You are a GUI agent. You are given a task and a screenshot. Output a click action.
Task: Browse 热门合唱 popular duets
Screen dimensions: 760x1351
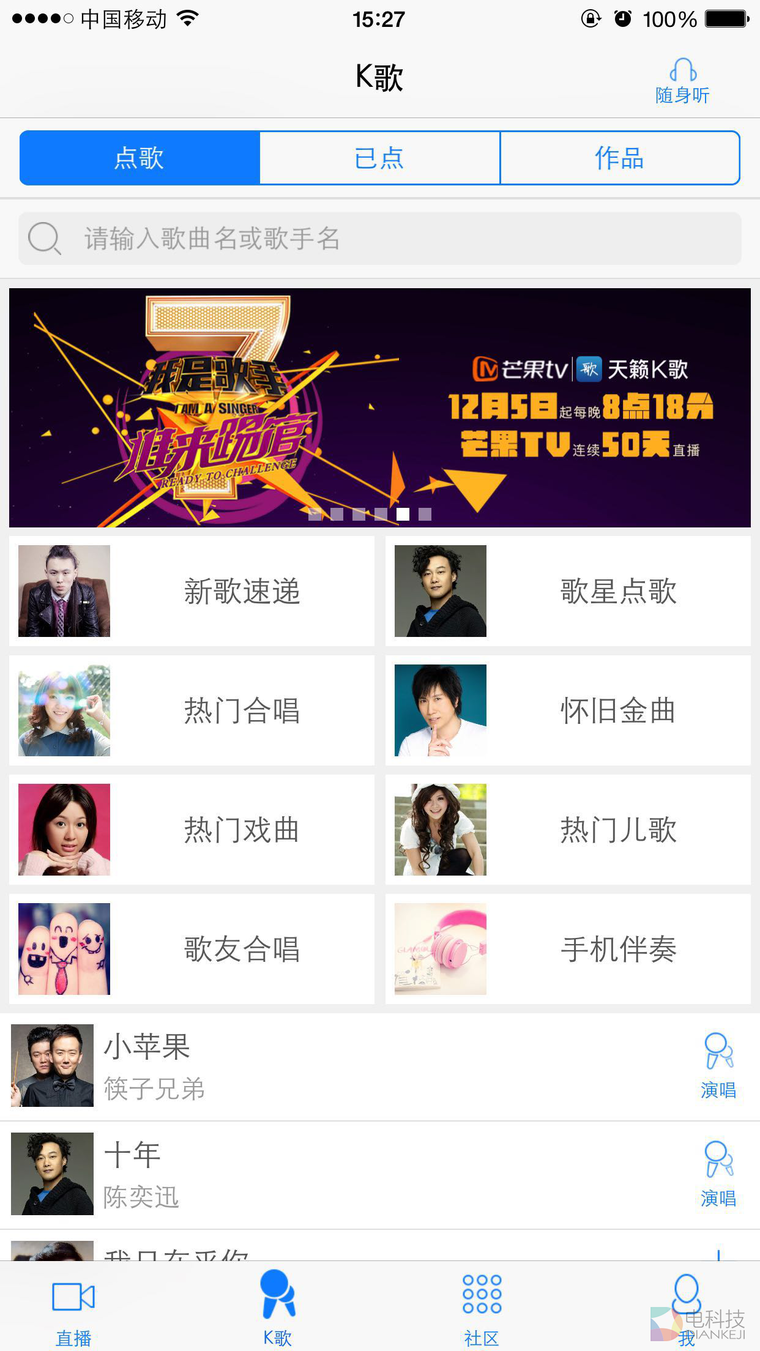pos(190,710)
